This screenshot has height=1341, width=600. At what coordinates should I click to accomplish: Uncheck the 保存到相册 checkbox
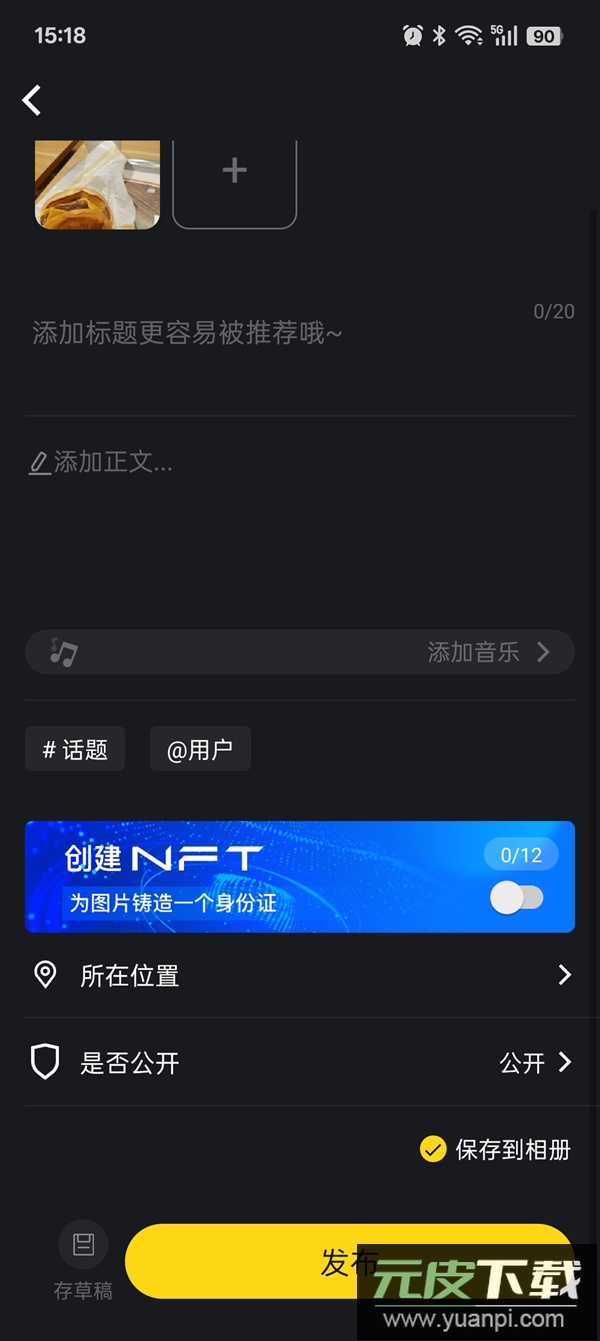[x=433, y=1149]
